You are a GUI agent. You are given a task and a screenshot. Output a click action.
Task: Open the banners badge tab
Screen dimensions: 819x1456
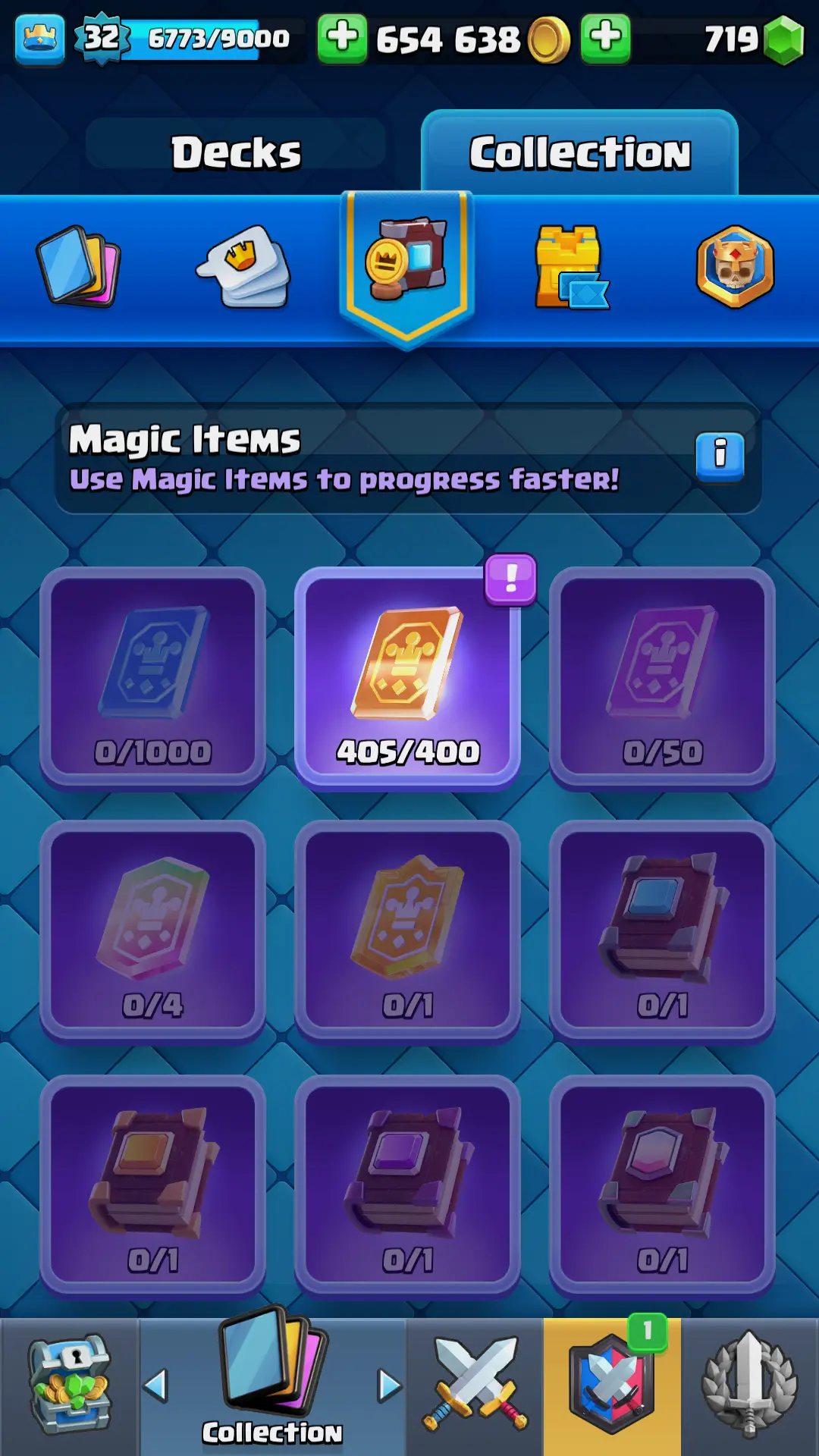[734, 267]
